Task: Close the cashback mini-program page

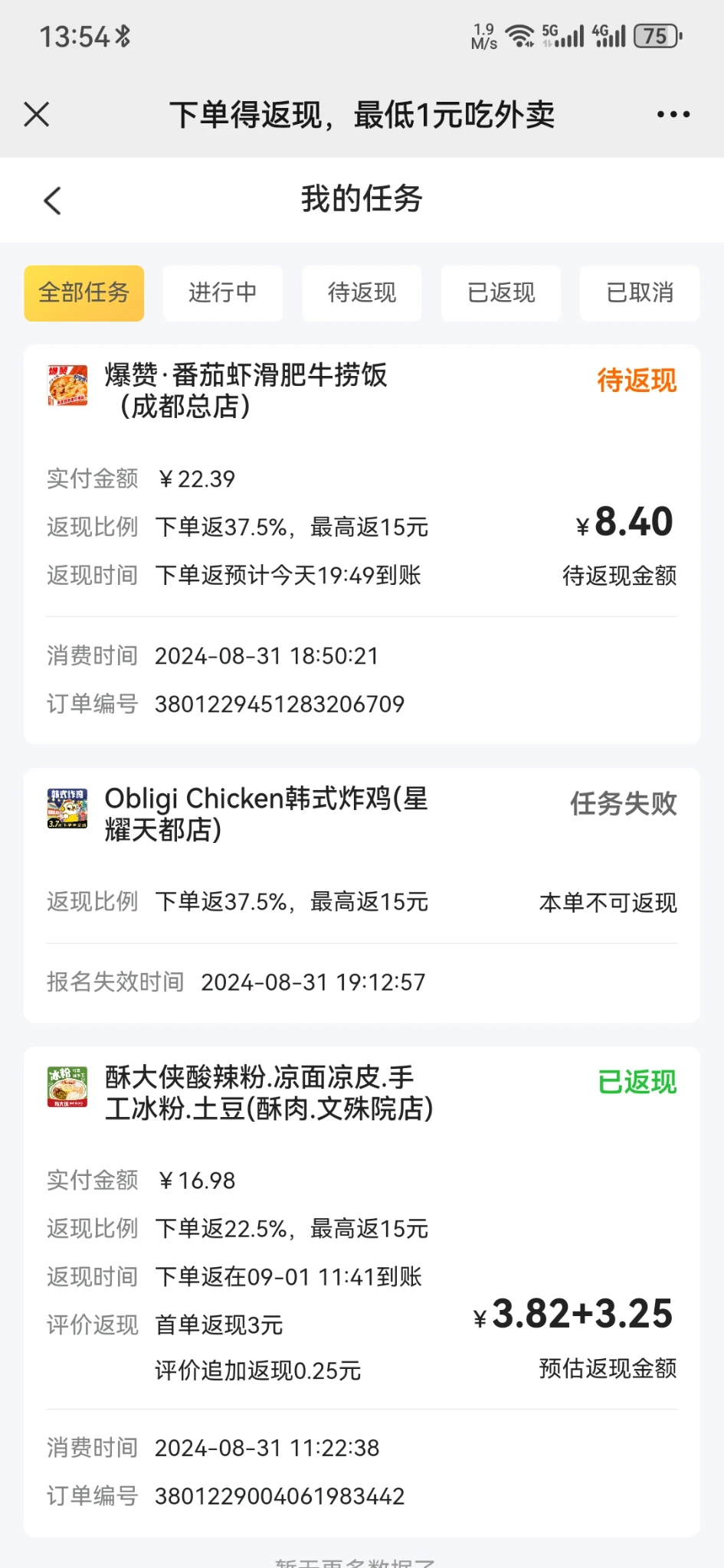Action: (x=37, y=115)
